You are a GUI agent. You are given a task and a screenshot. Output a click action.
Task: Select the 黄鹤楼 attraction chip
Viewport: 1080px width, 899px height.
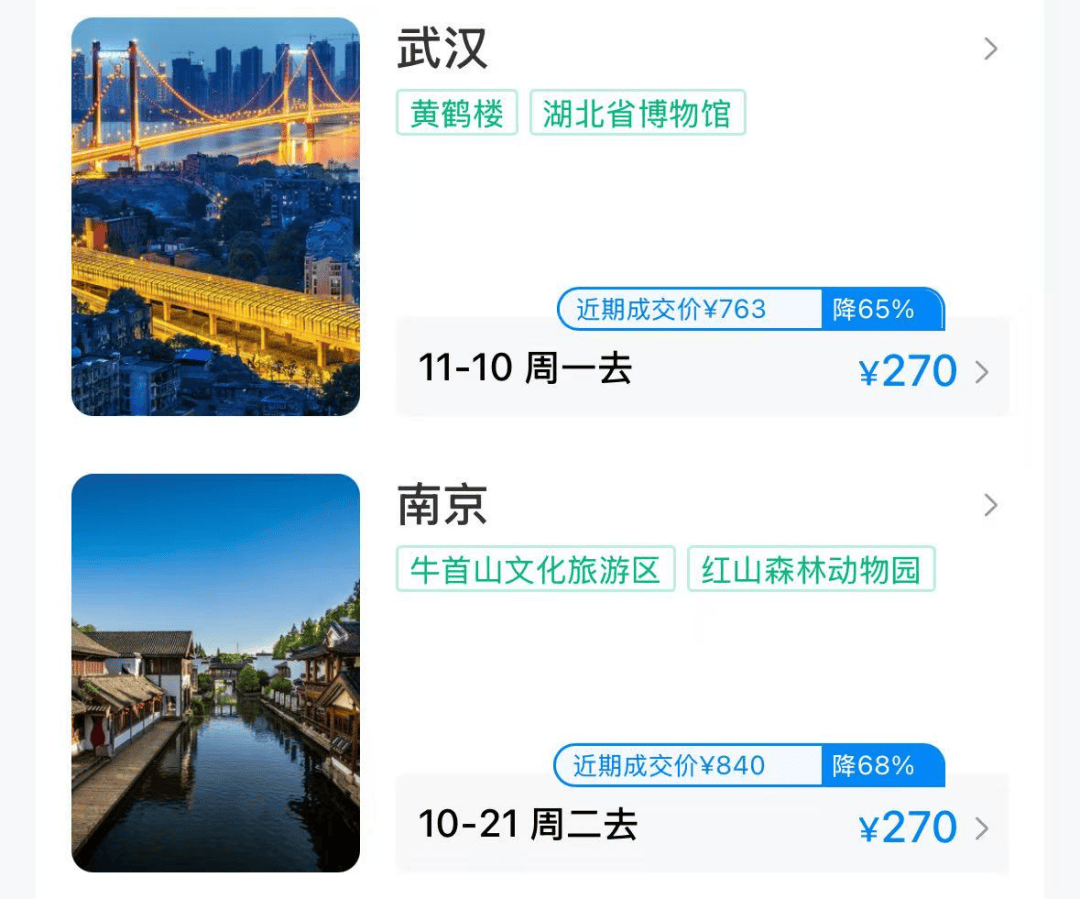[457, 113]
